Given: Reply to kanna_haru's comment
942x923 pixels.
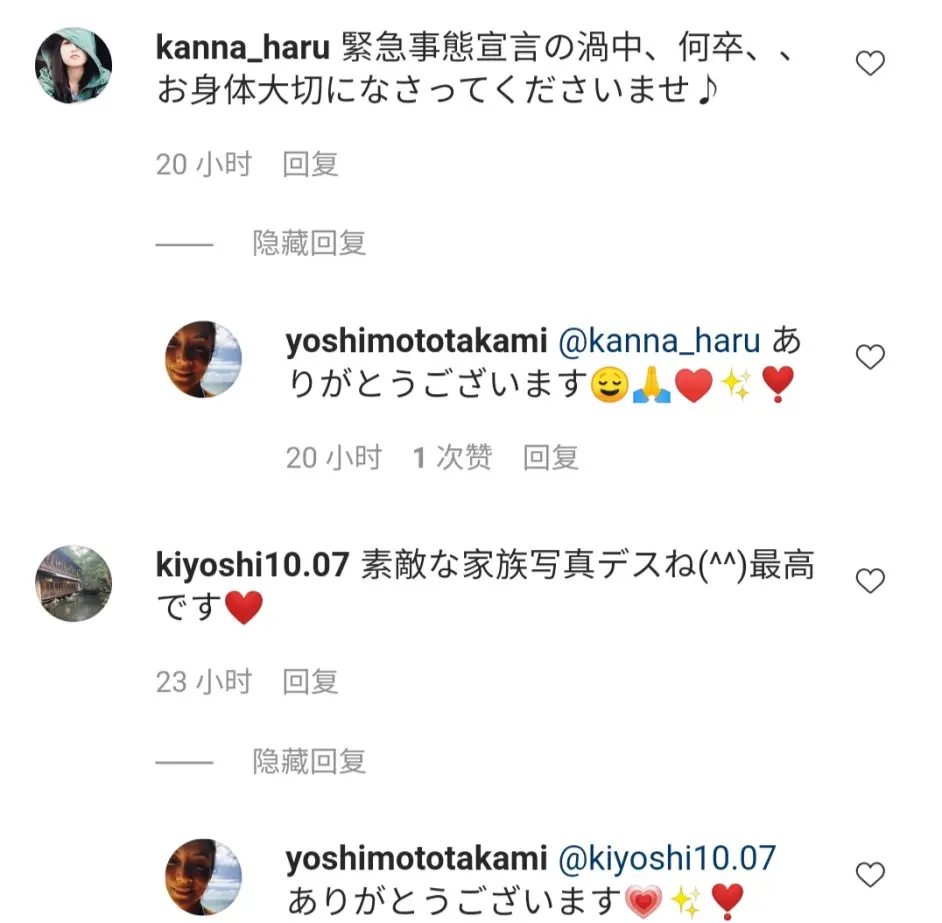Looking at the screenshot, I should [x=310, y=164].
